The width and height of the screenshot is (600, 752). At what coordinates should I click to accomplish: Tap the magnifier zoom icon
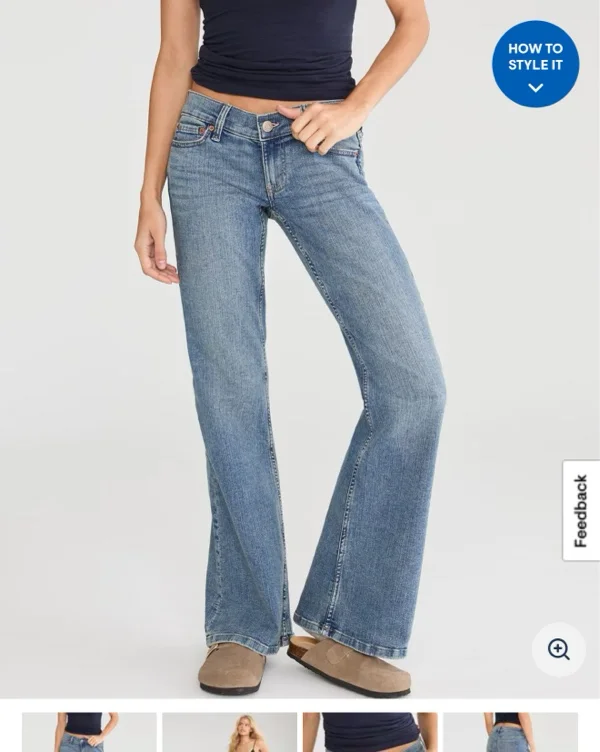(558, 649)
